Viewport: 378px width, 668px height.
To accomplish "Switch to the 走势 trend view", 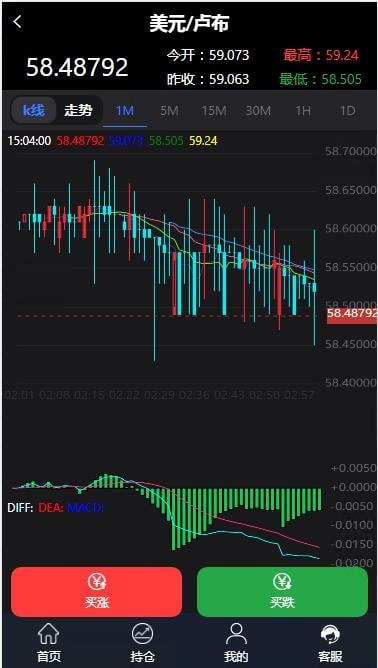I will coord(78,111).
